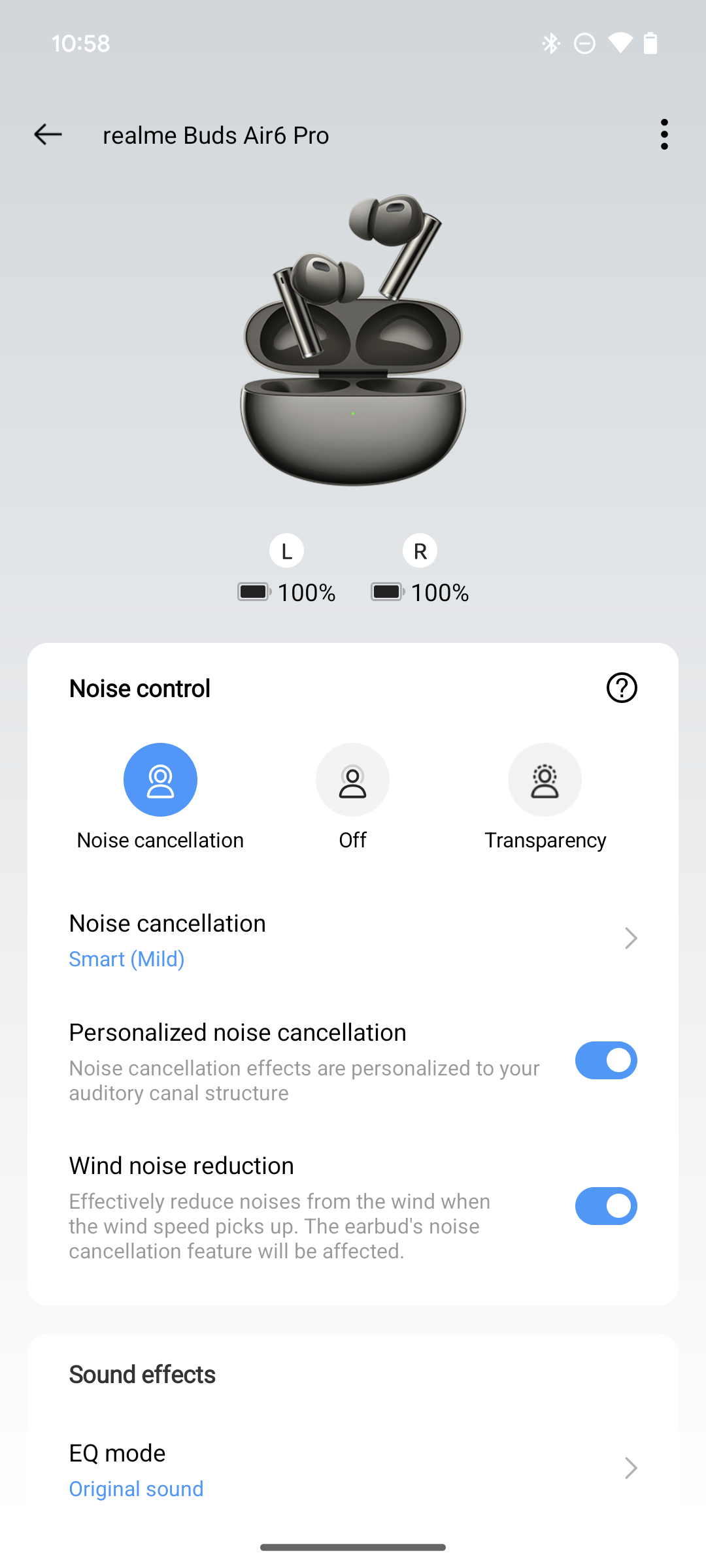Switch to Transparency mode
Screen dimensions: 706x1568
pyautogui.click(x=545, y=779)
